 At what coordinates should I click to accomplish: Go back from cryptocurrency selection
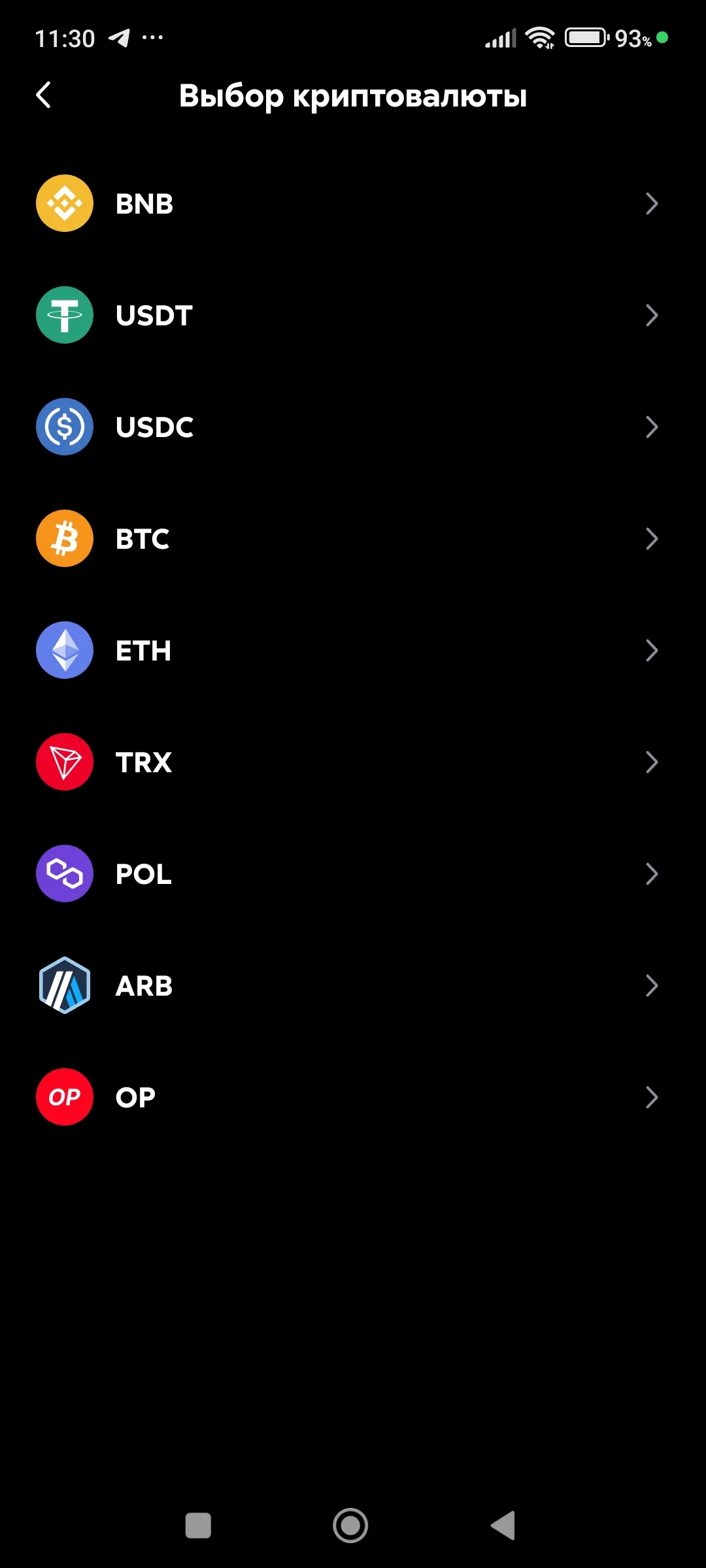[44, 95]
